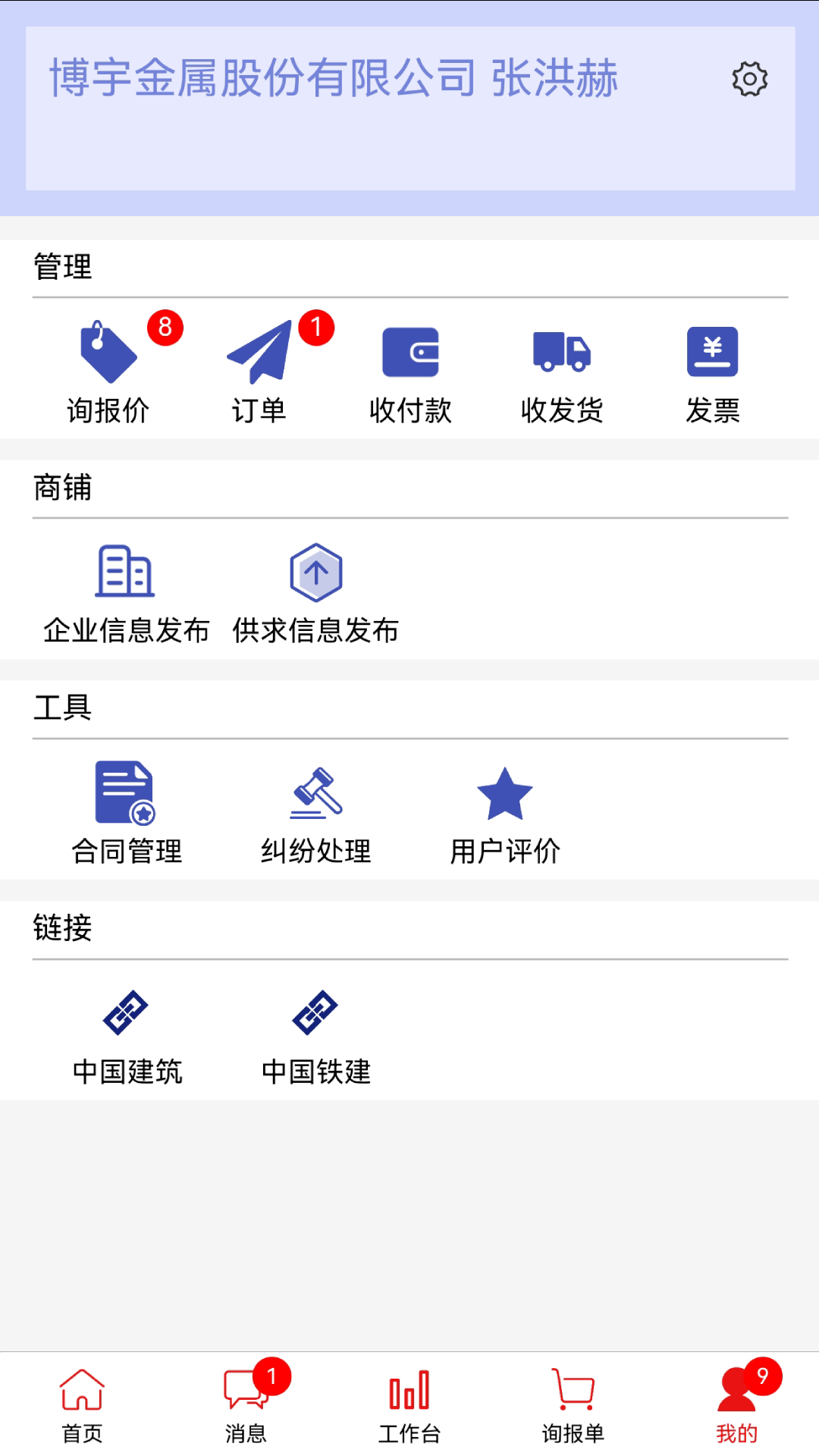The height and width of the screenshot is (1456, 819).
Task: Open the 中国铁建 link
Action: click(315, 1012)
